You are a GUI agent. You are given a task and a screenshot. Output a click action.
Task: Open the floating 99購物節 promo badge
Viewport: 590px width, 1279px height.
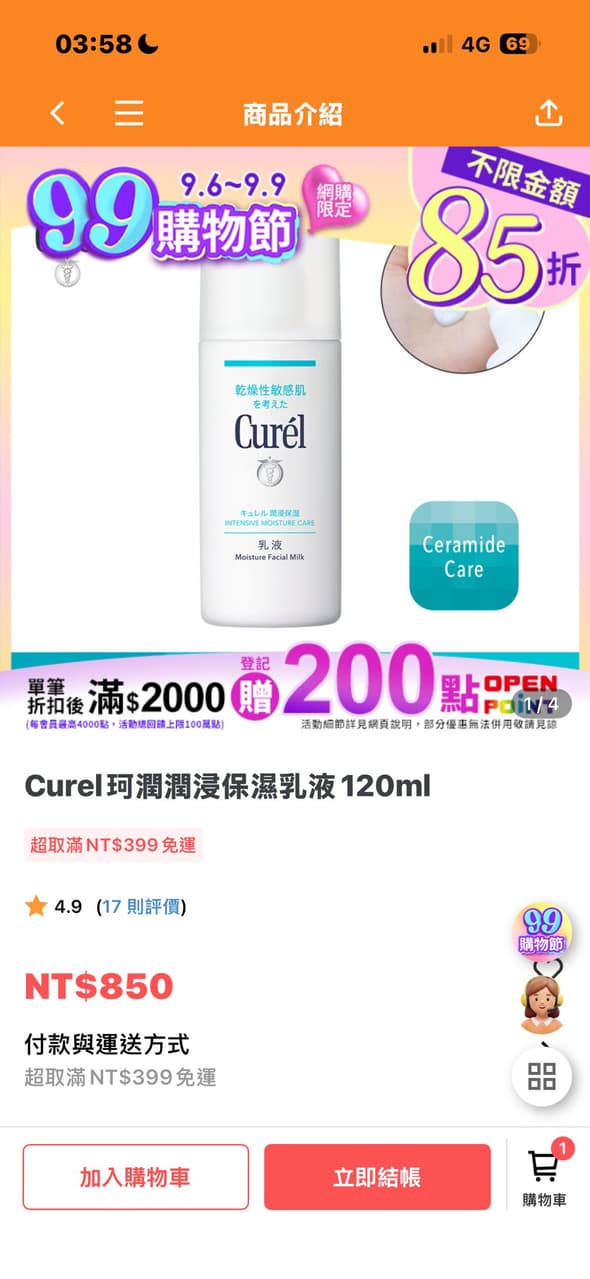coord(542,933)
